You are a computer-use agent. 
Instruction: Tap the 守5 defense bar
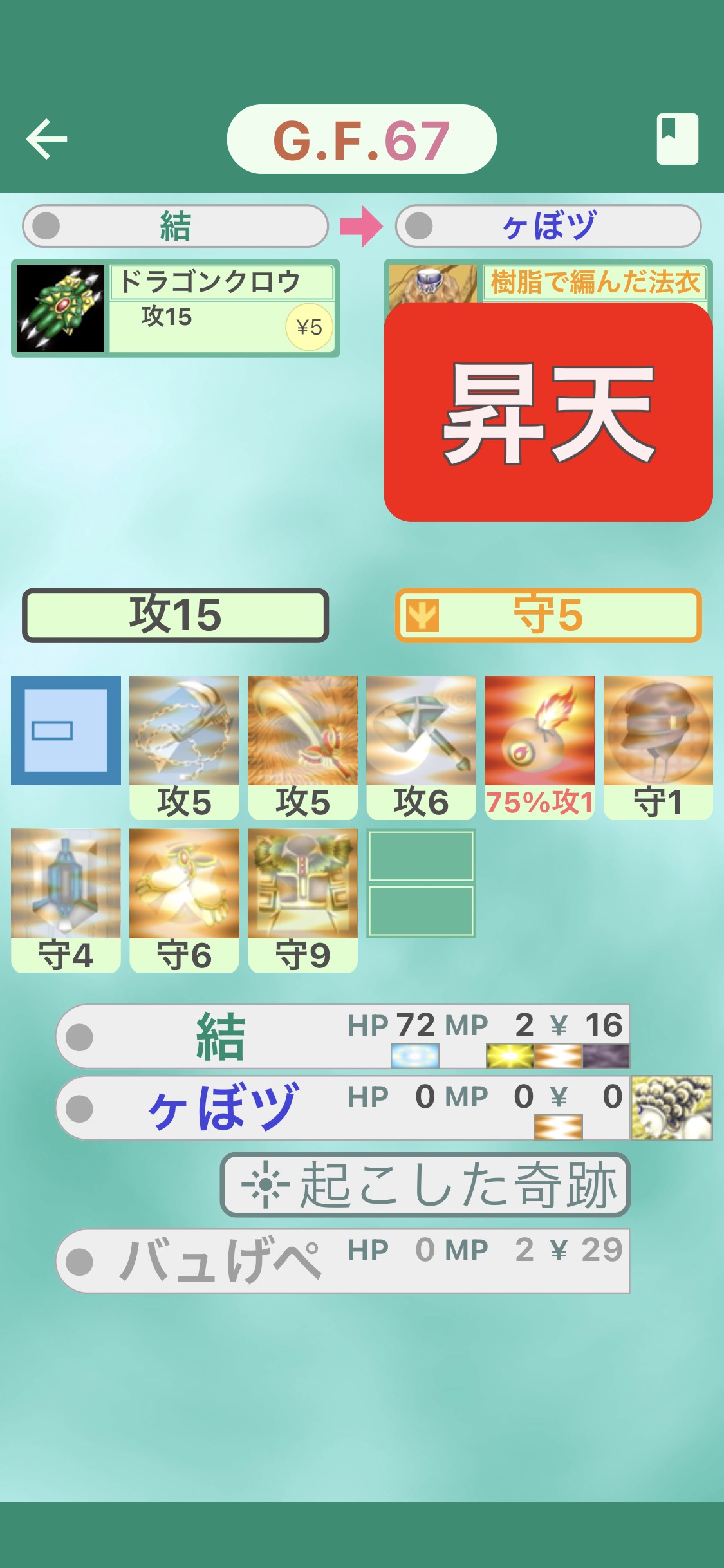click(548, 615)
